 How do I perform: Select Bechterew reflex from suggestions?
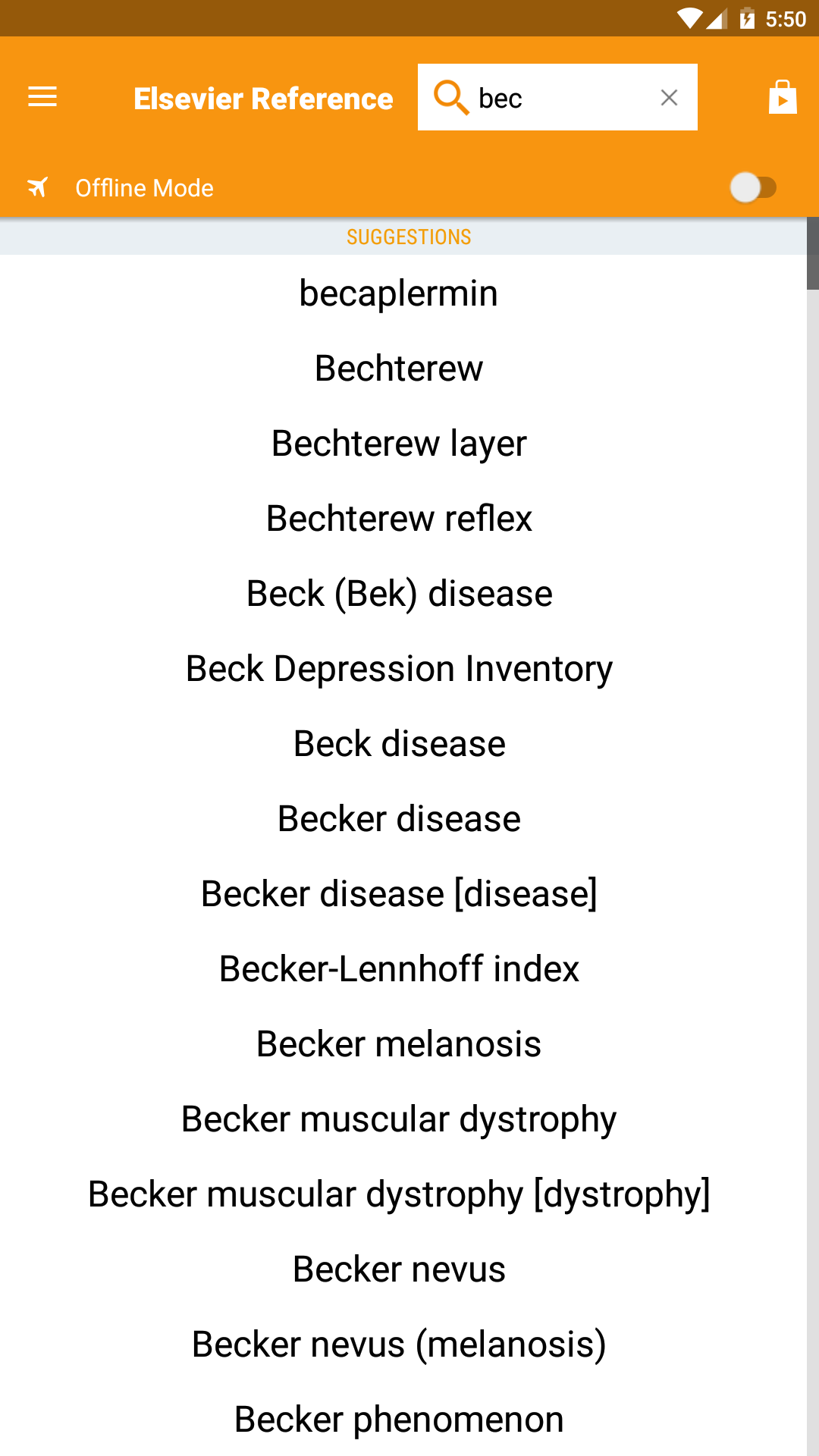(398, 518)
